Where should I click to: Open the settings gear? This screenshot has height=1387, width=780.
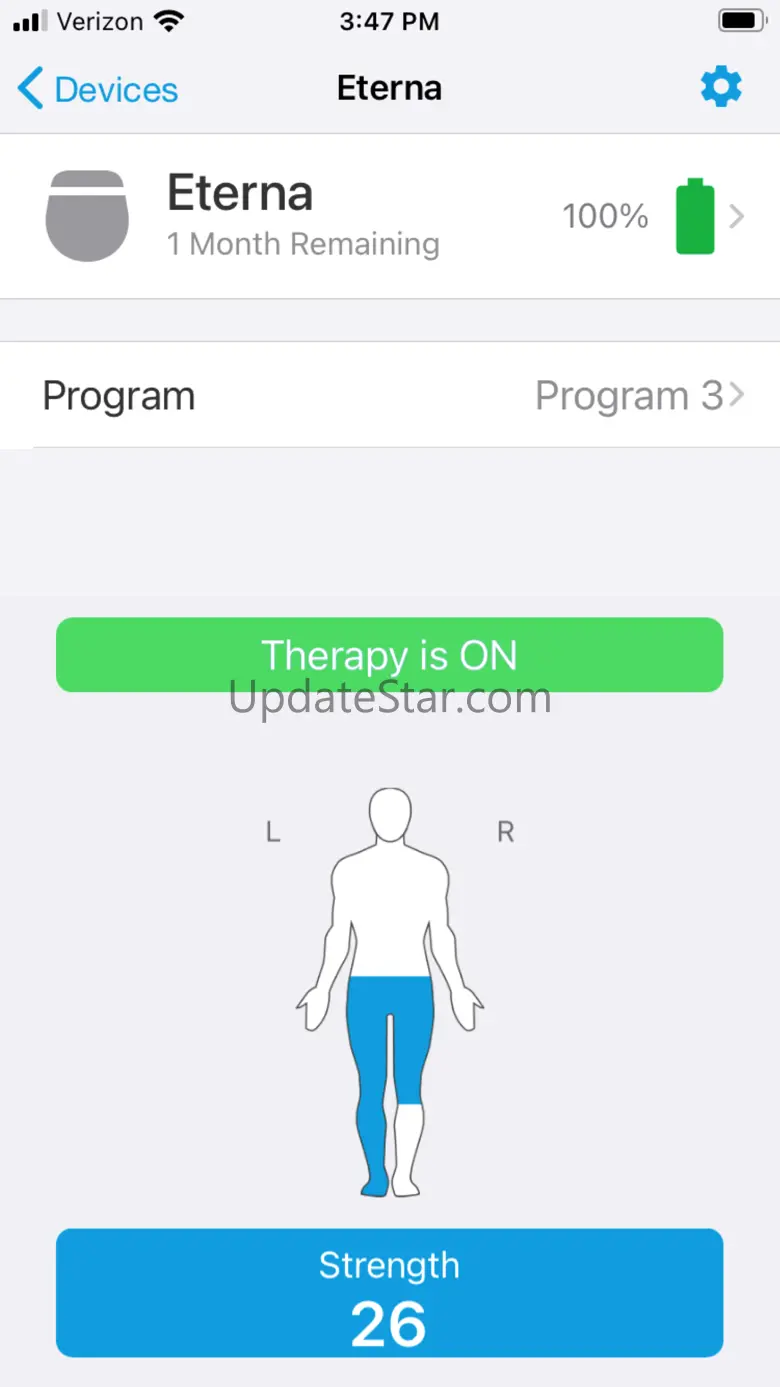coord(721,88)
